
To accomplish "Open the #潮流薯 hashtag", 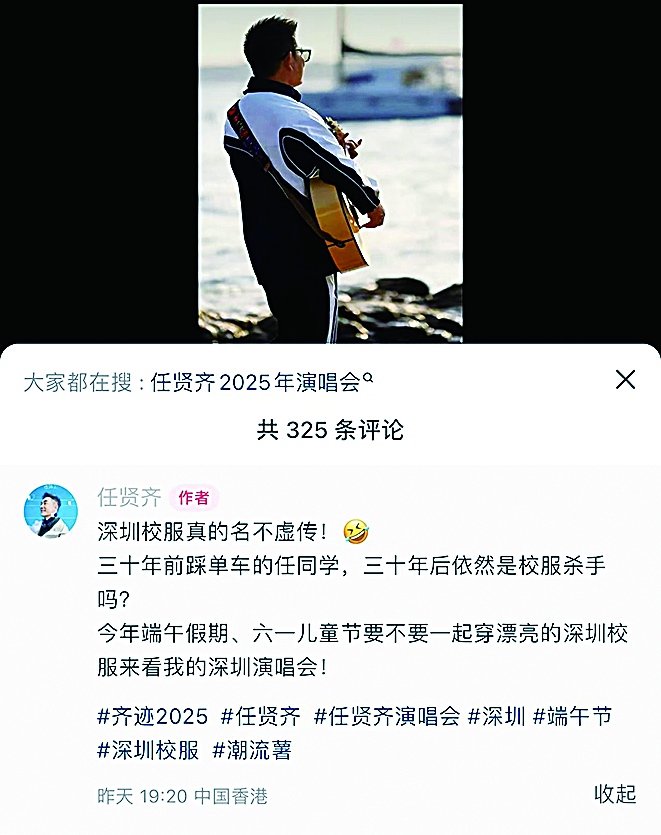I will pos(252,750).
